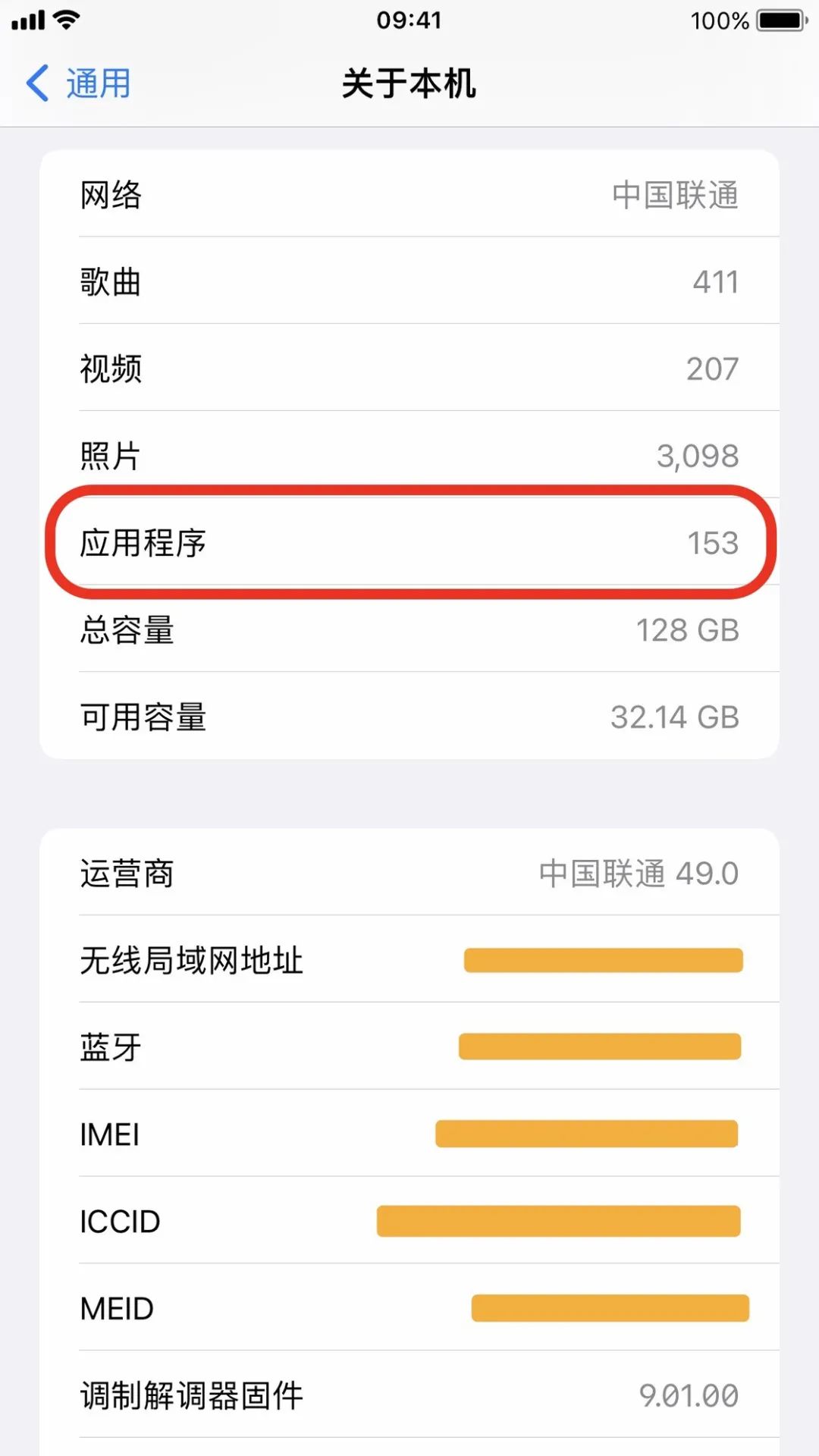Go back to 通用 settings
Image resolution: width=819 pixels, height=1456 pixels.
[79, 83]
